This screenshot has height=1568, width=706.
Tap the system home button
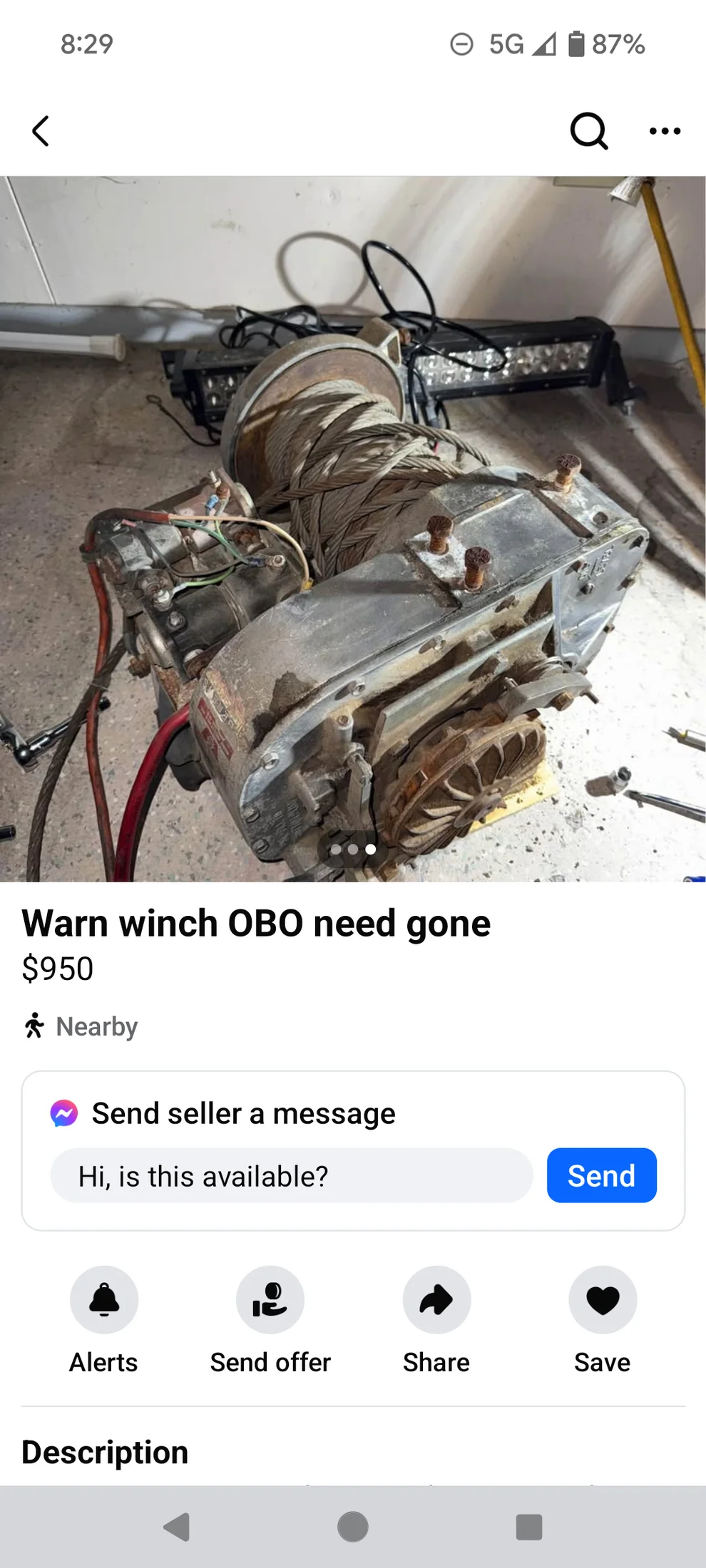coord(353,1527)
